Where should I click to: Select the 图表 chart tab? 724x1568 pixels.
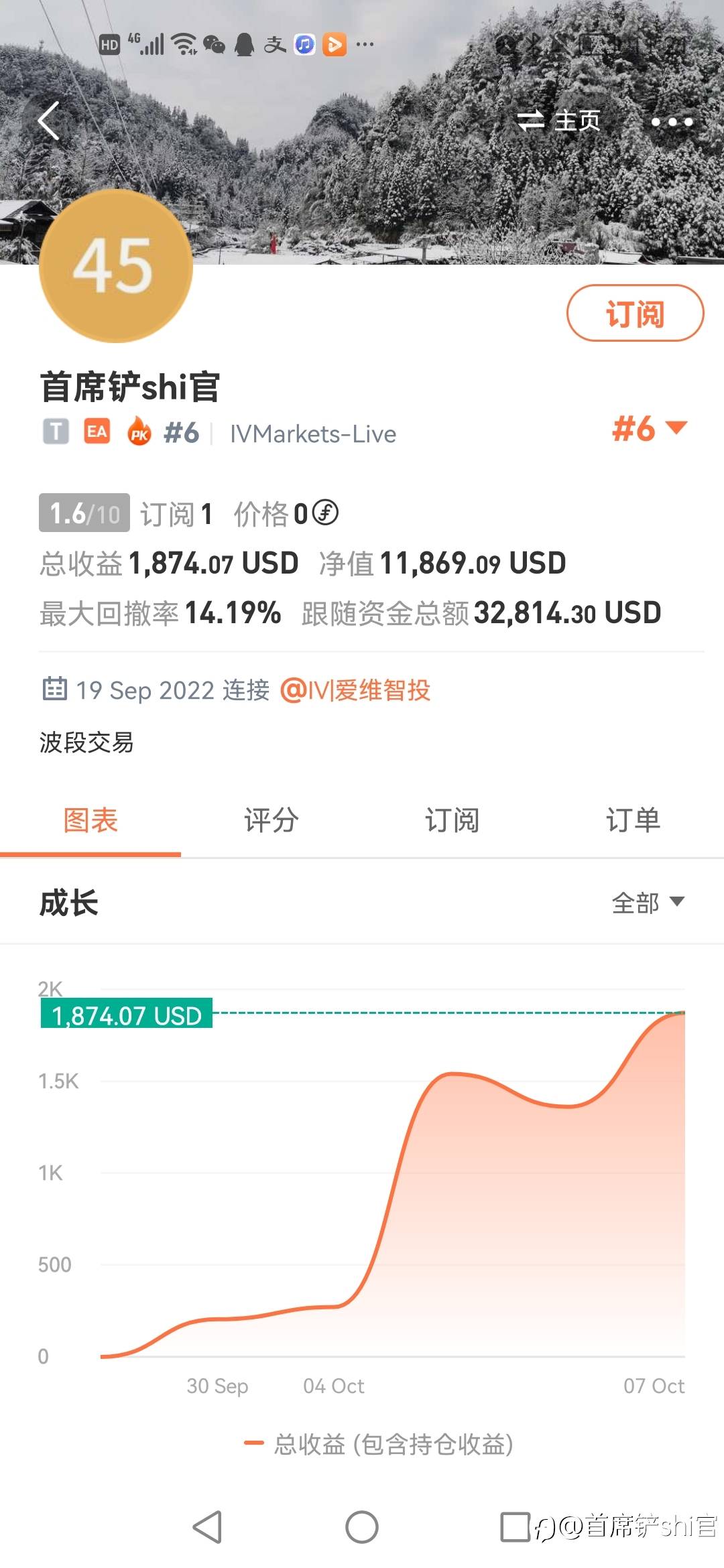click(90, 820)
